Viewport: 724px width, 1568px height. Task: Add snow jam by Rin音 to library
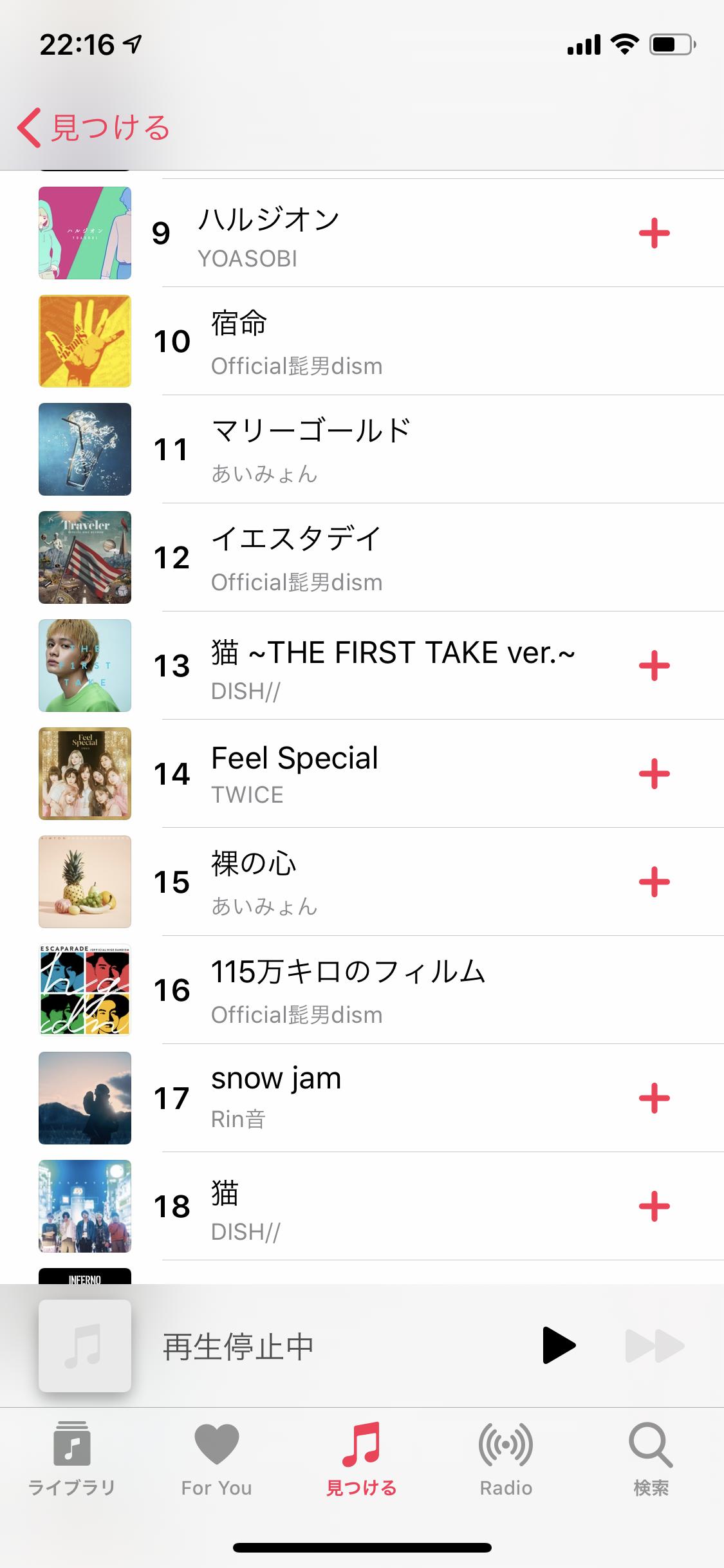click(654, 1098)
